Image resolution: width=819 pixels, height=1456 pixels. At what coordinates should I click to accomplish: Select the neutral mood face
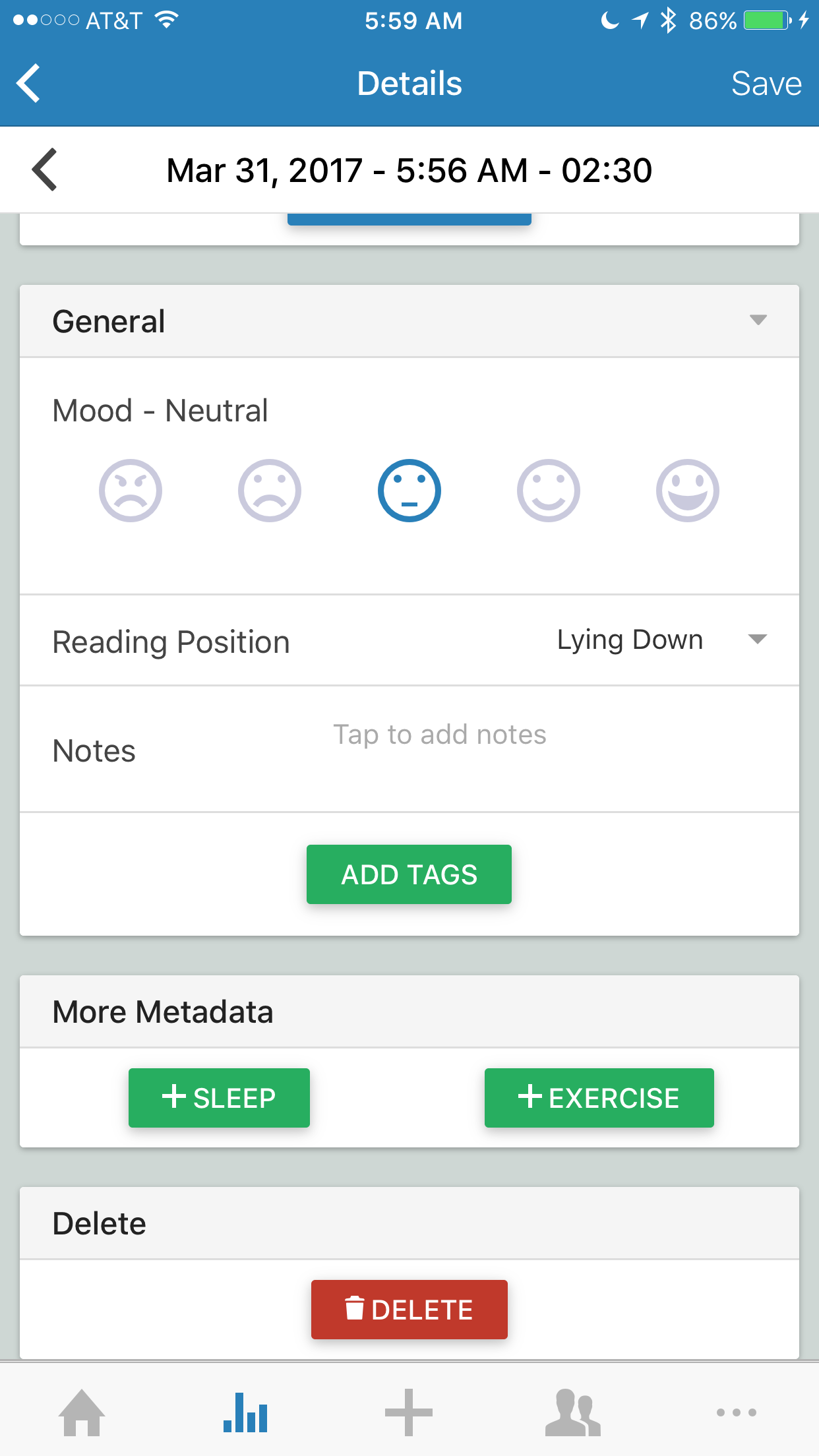pyautogui.click(x=409, y=491)
